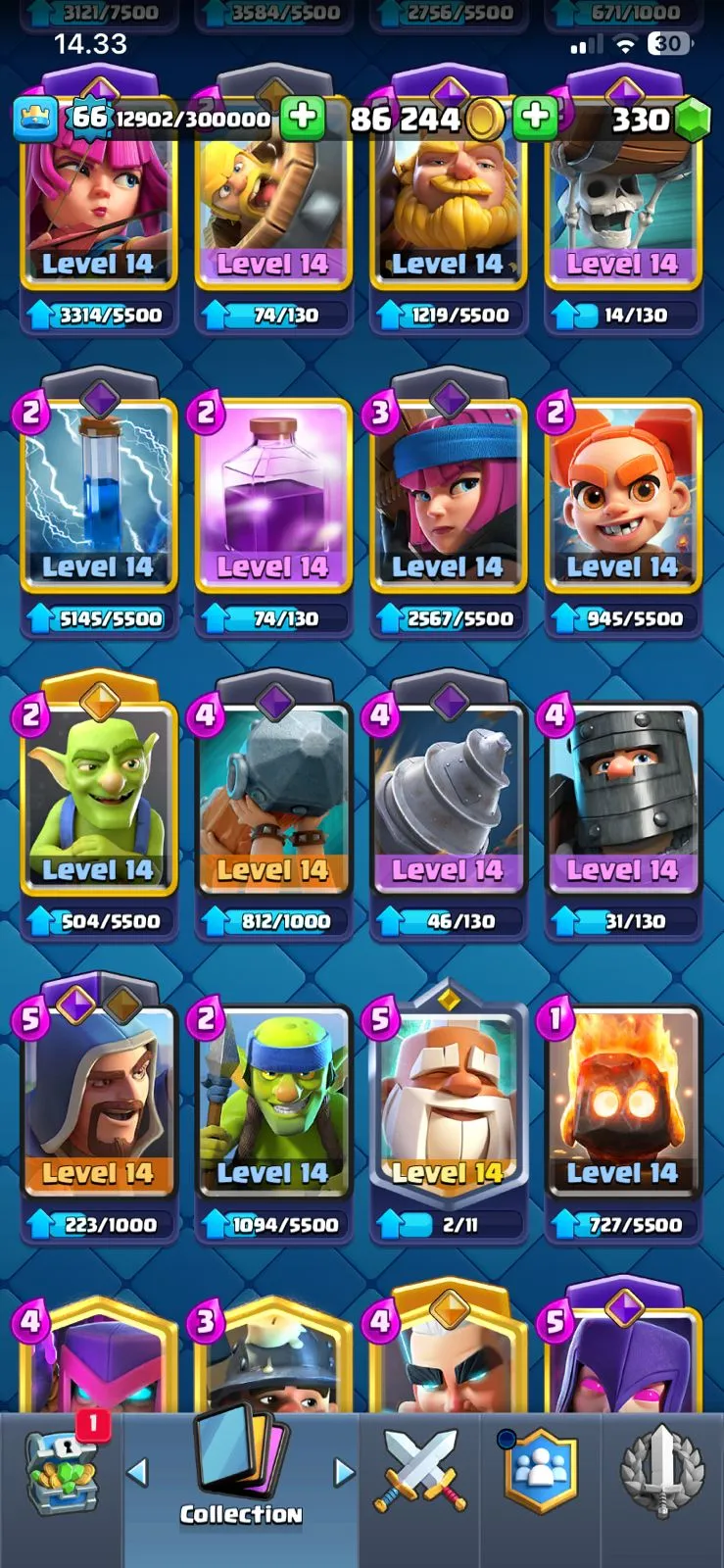Tap the plus button to add gold
Image resolution: width=724 pixels, height=1568 pixels.
tap(535, 119)
